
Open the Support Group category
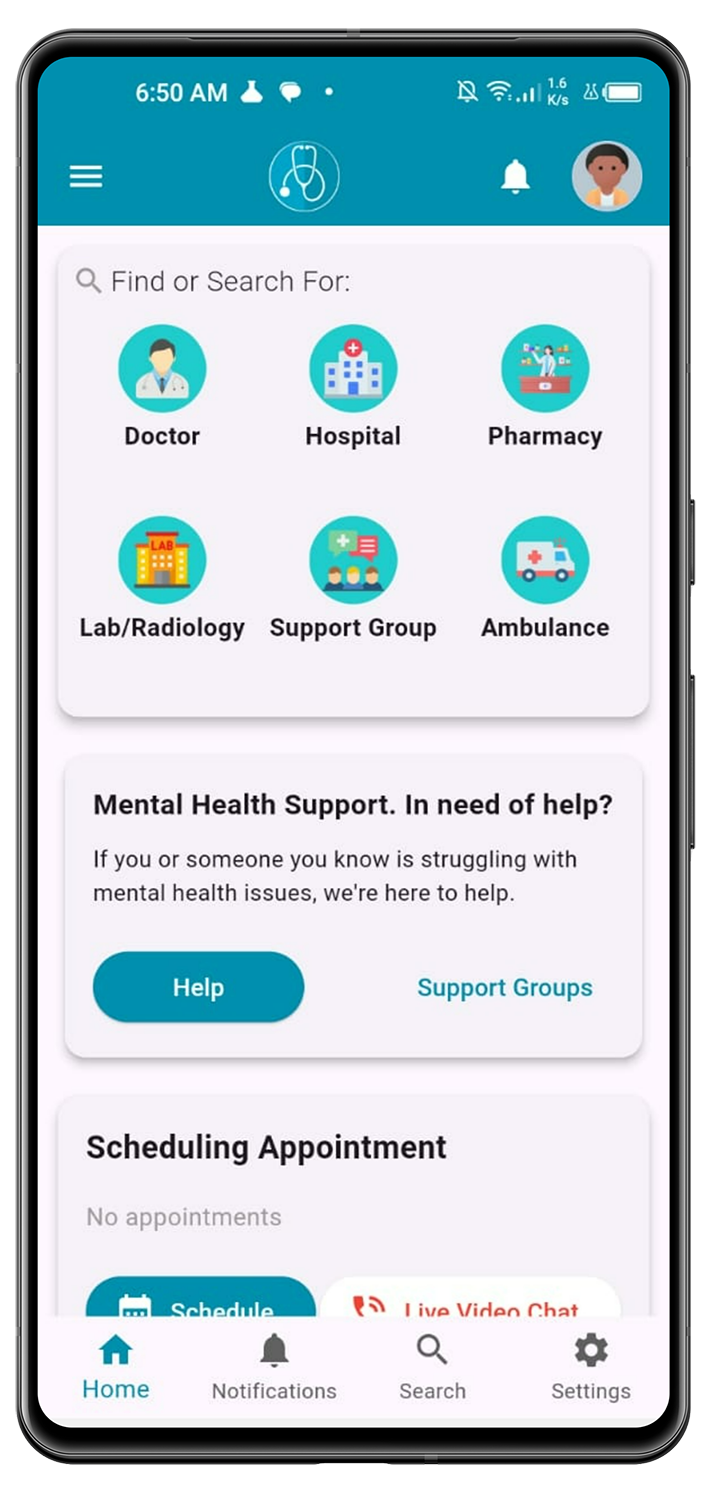click(353, 578)
